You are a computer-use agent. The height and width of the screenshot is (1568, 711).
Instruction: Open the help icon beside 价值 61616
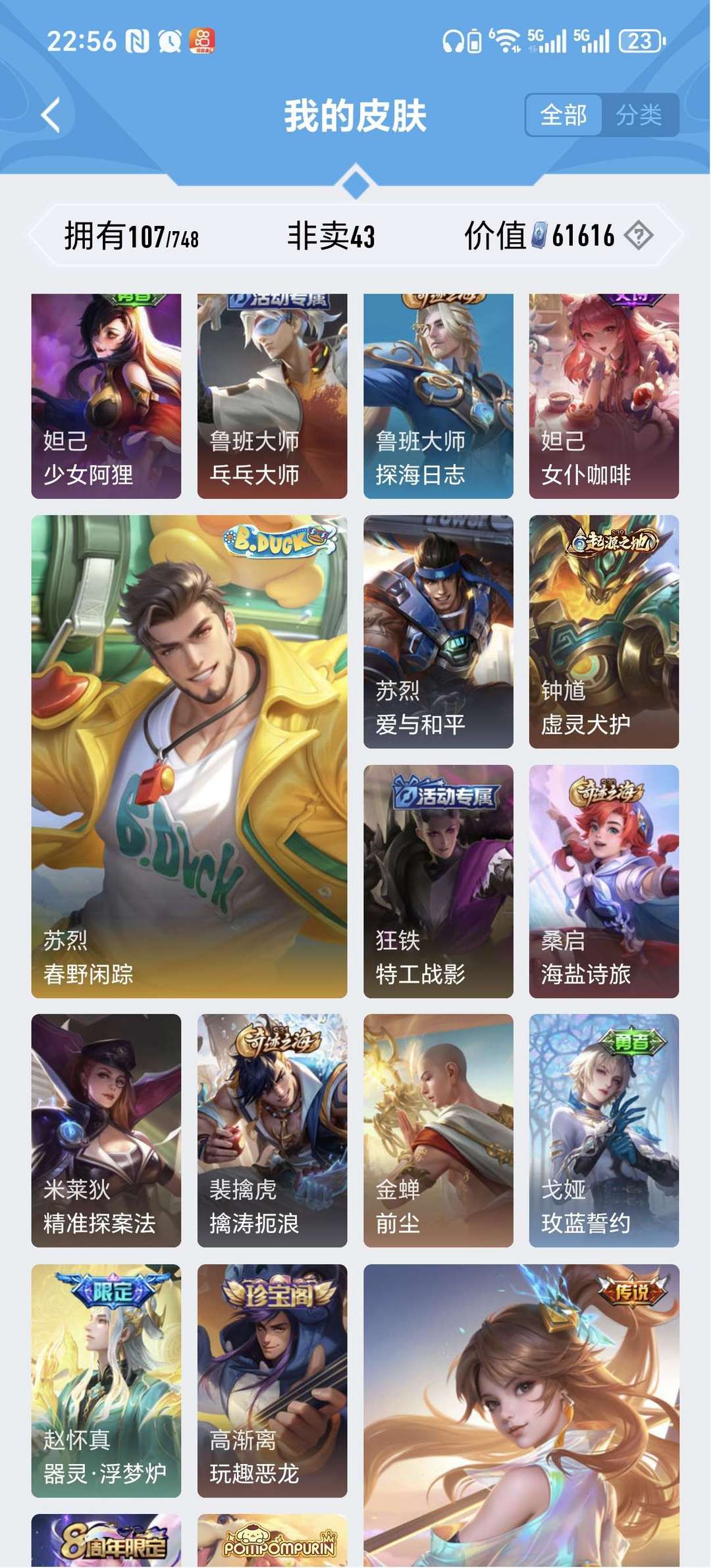pyautogui.click(x=638, y=235)
